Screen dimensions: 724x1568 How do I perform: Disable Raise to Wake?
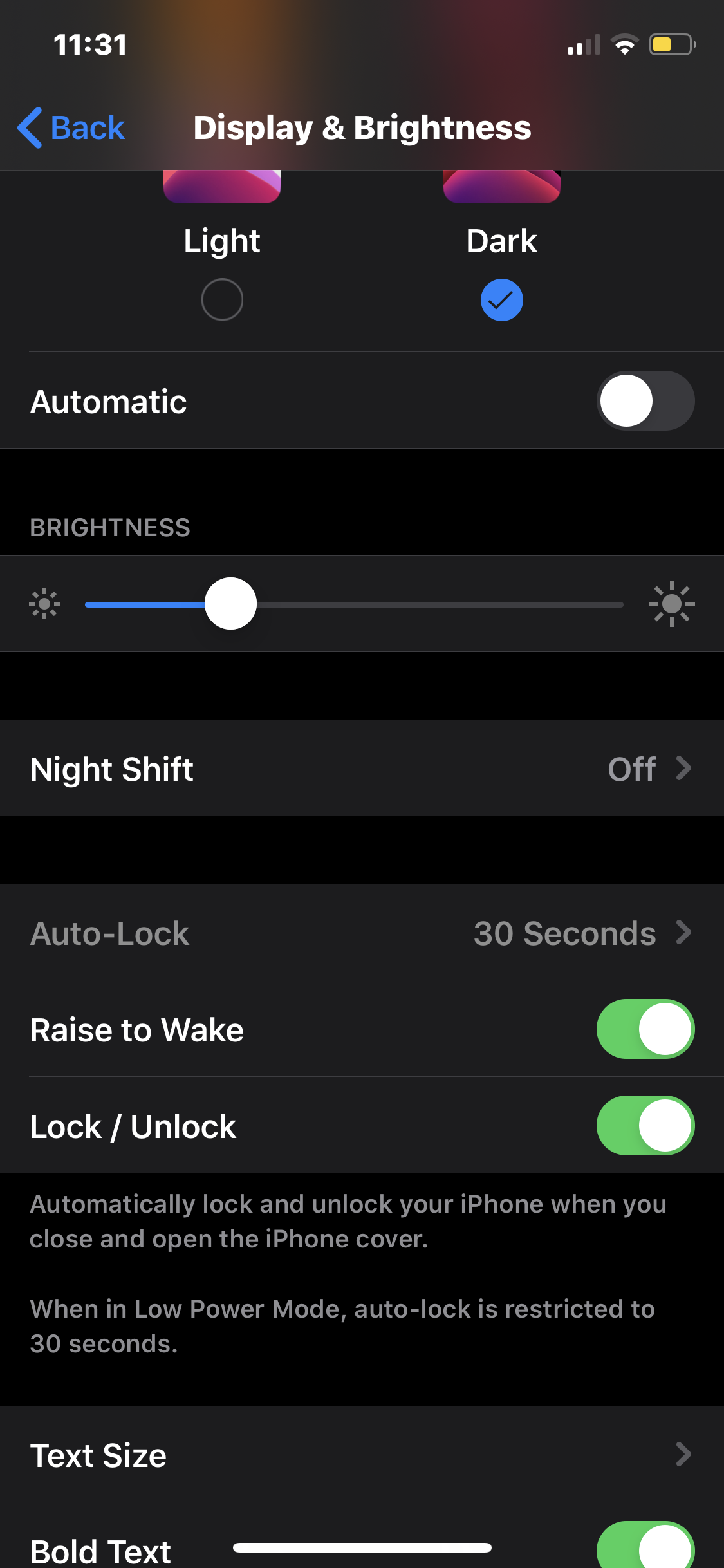pyautogui.click(x=645, y=1029)
